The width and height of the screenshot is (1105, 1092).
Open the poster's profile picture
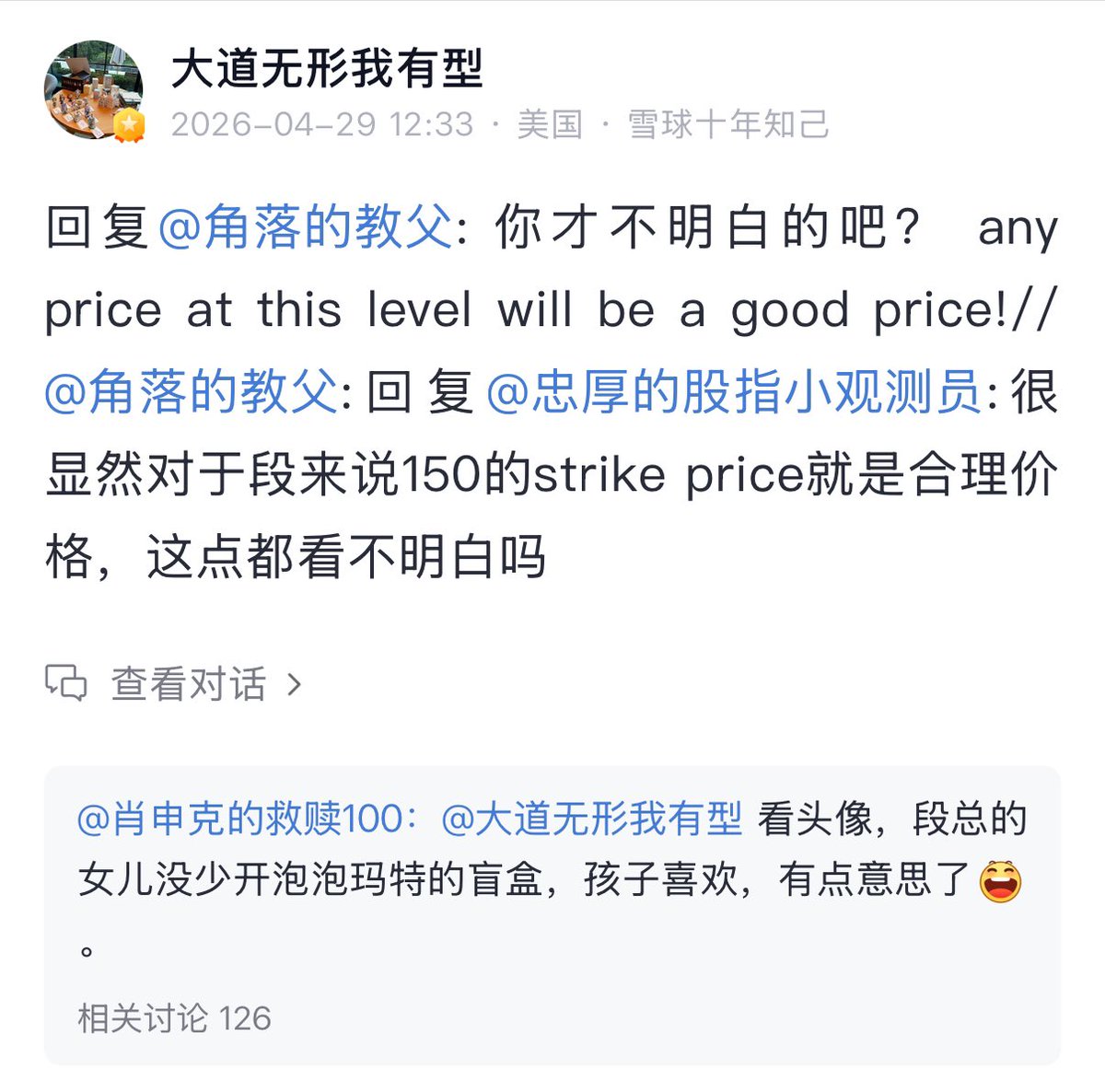(94, 90)
